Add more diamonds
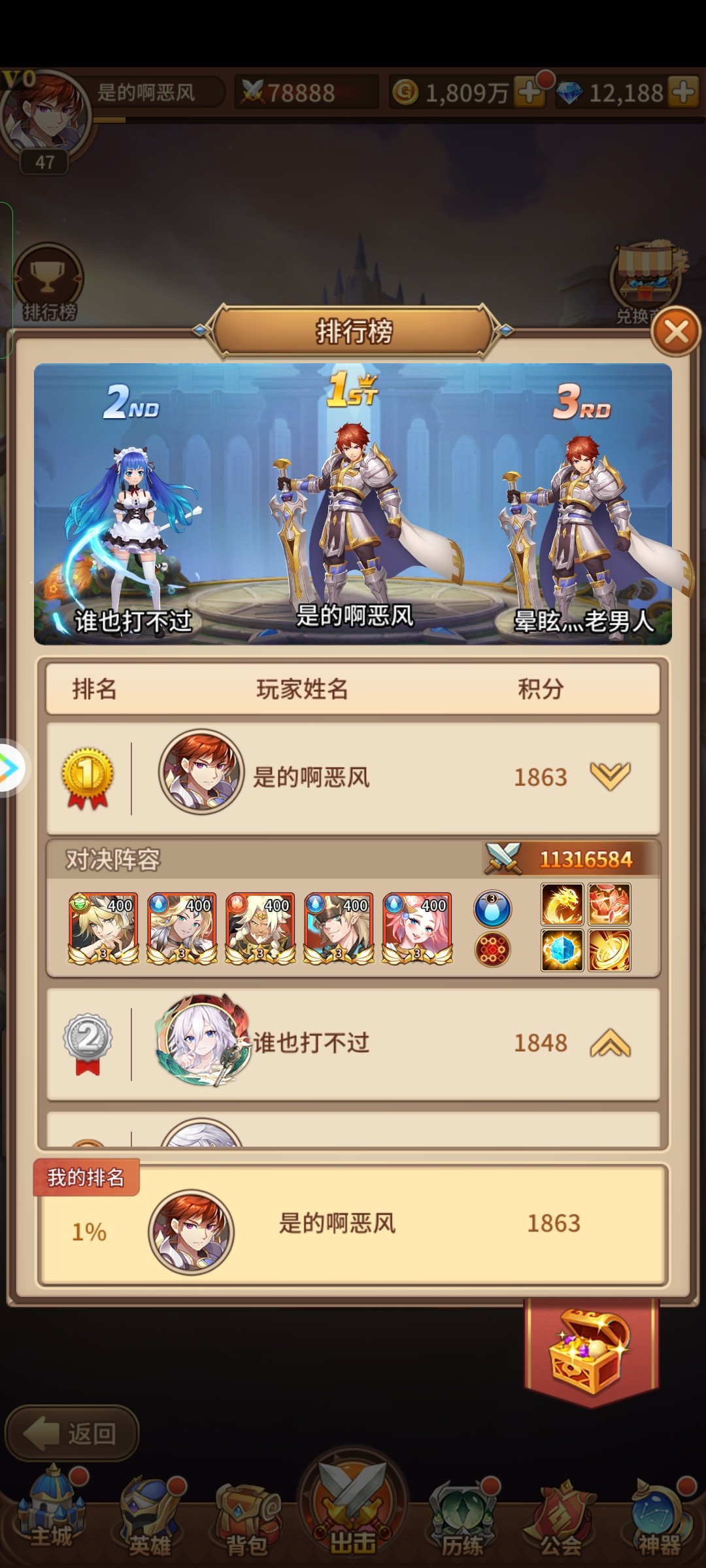706x1568 pixels. (x=684, y=93)
